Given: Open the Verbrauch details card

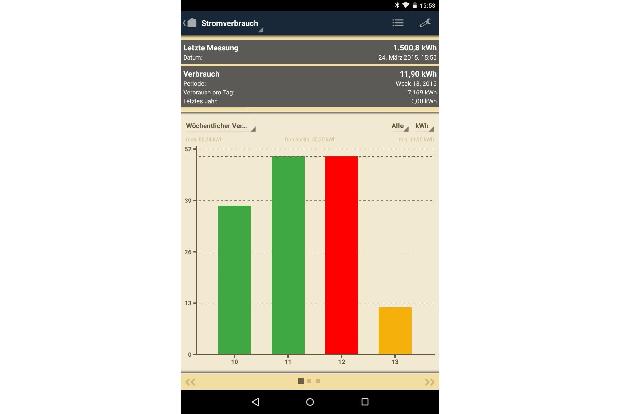Looking at the screenshot, I should click(310, 87).
